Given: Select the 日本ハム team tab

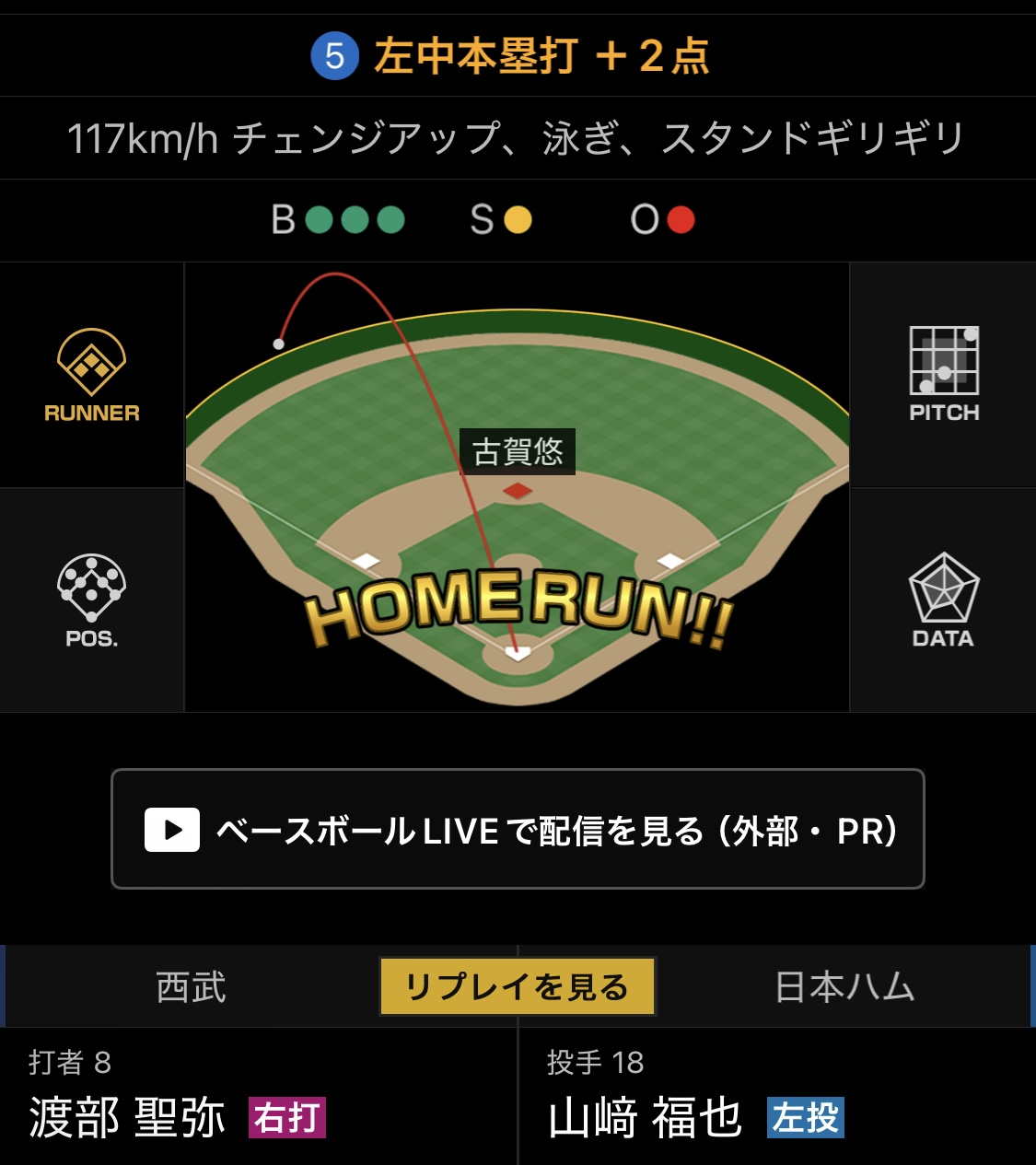Looking at the screenshot, I should (844, 987).
